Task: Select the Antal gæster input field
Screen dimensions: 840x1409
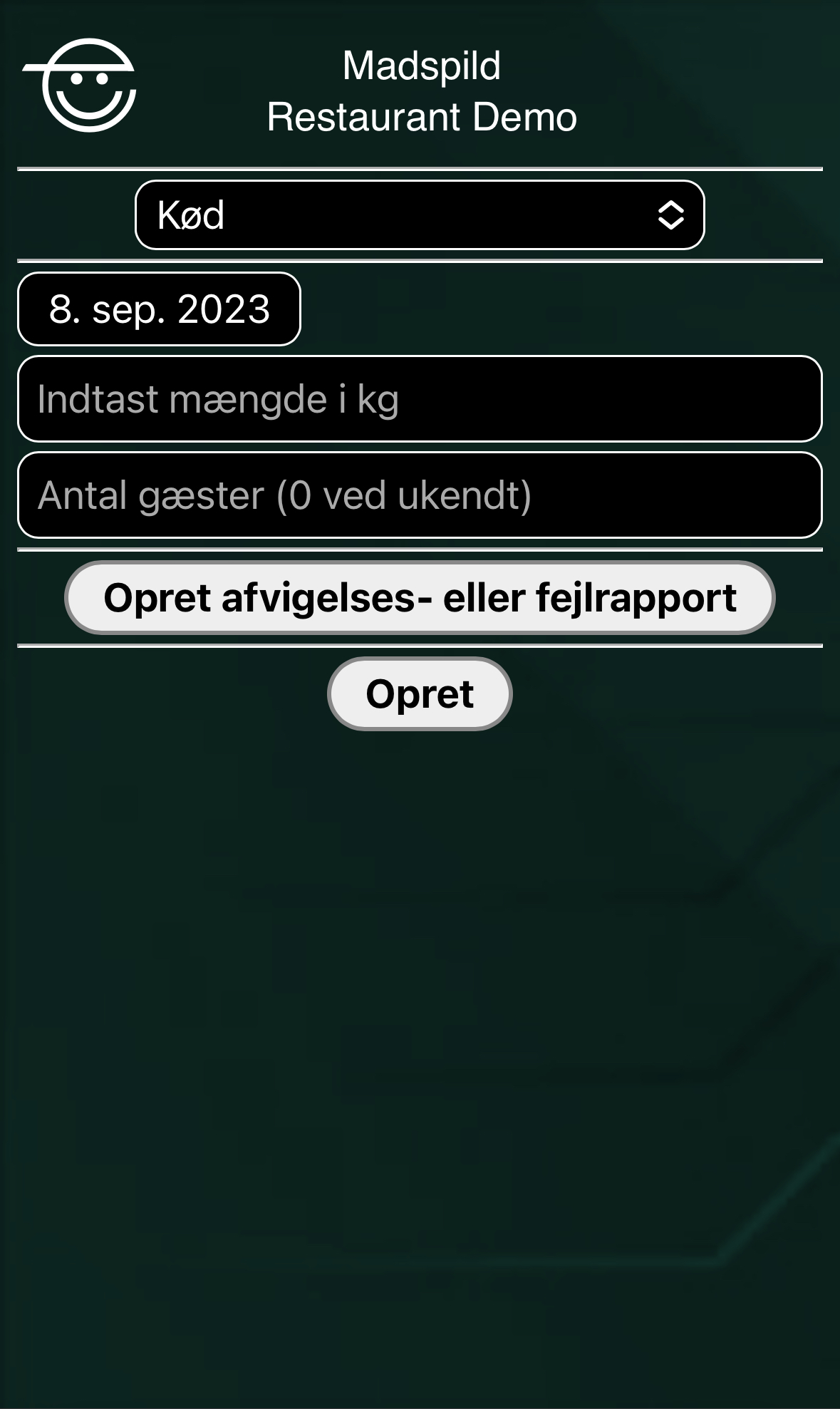Action: [420, 495]
